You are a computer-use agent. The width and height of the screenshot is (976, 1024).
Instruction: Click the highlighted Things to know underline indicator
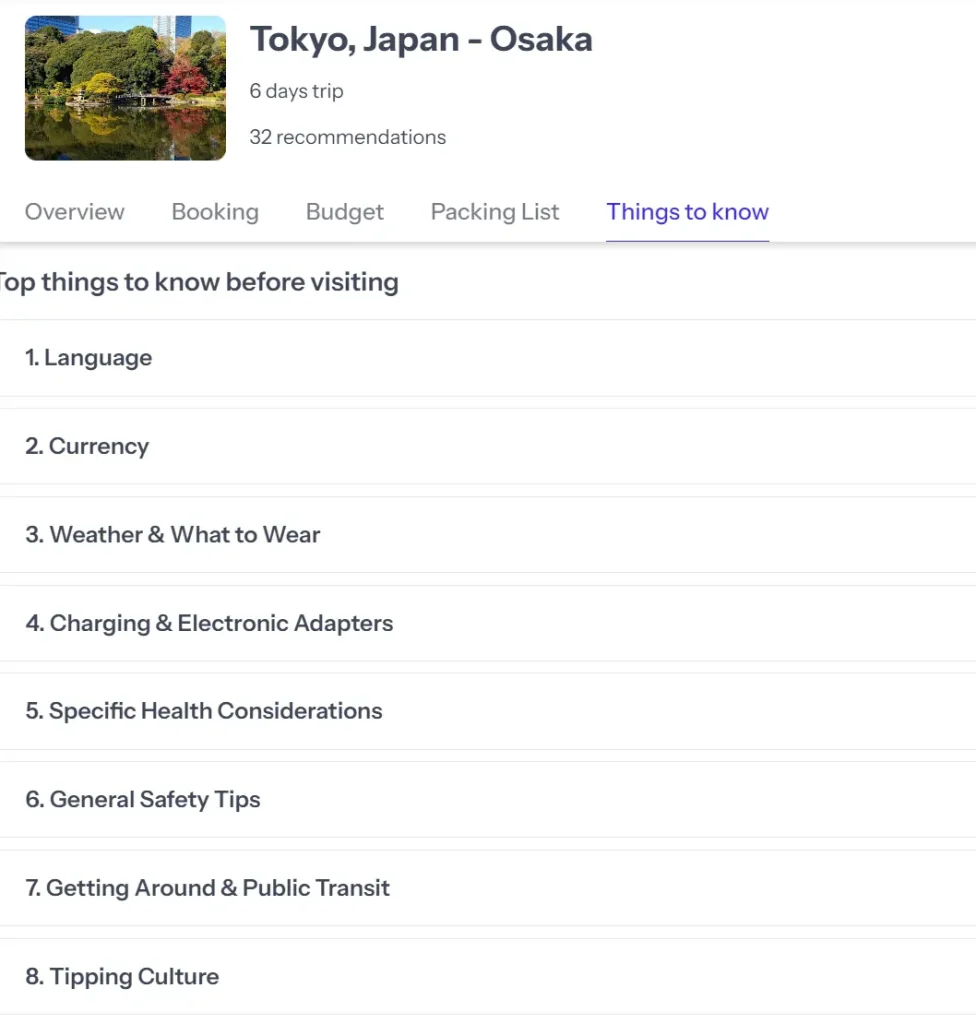pos(687,238)
